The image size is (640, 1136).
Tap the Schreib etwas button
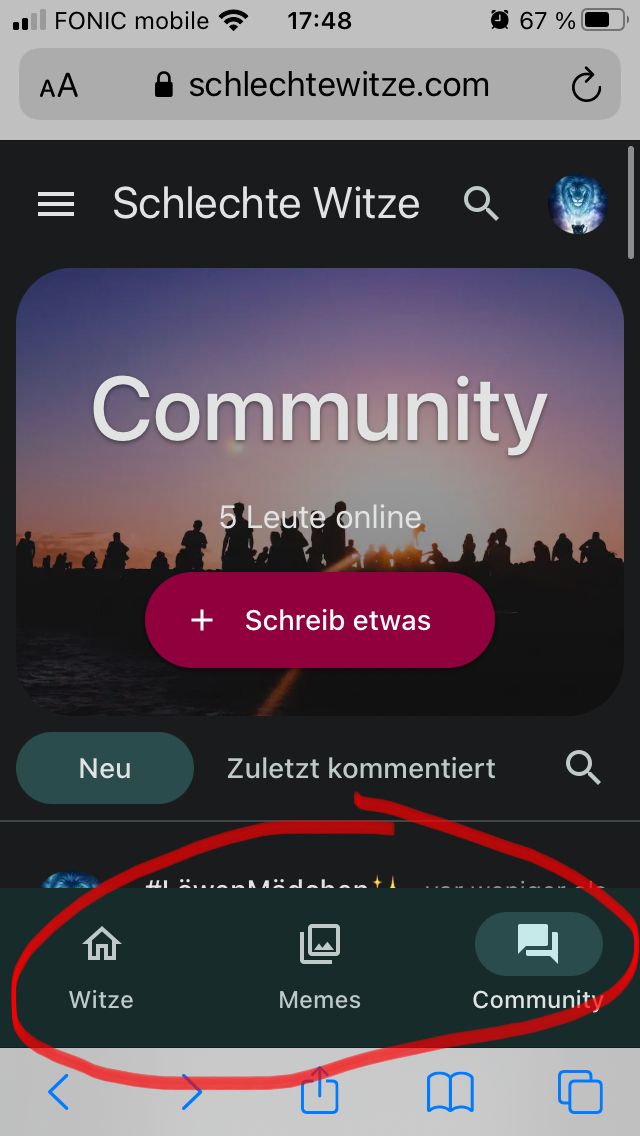click(x=320, y=620)
